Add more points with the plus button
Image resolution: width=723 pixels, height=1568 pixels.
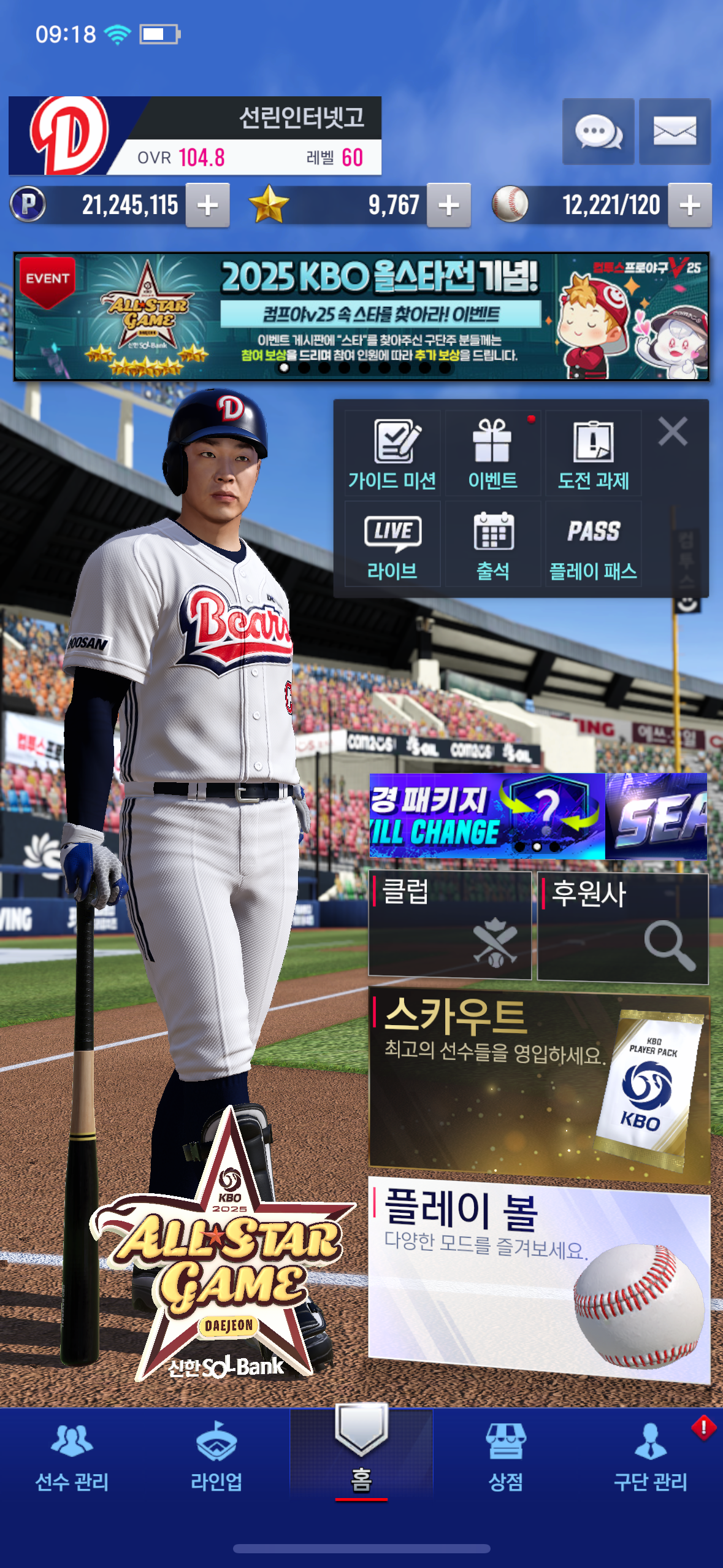coord(208,206)
